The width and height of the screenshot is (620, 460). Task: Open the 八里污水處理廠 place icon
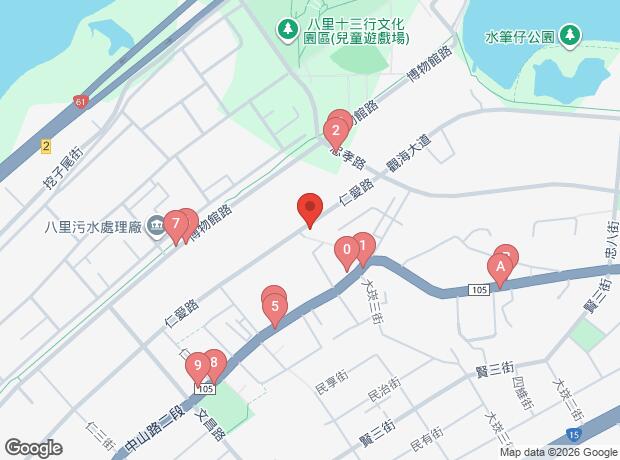click(x=156, y=226)
